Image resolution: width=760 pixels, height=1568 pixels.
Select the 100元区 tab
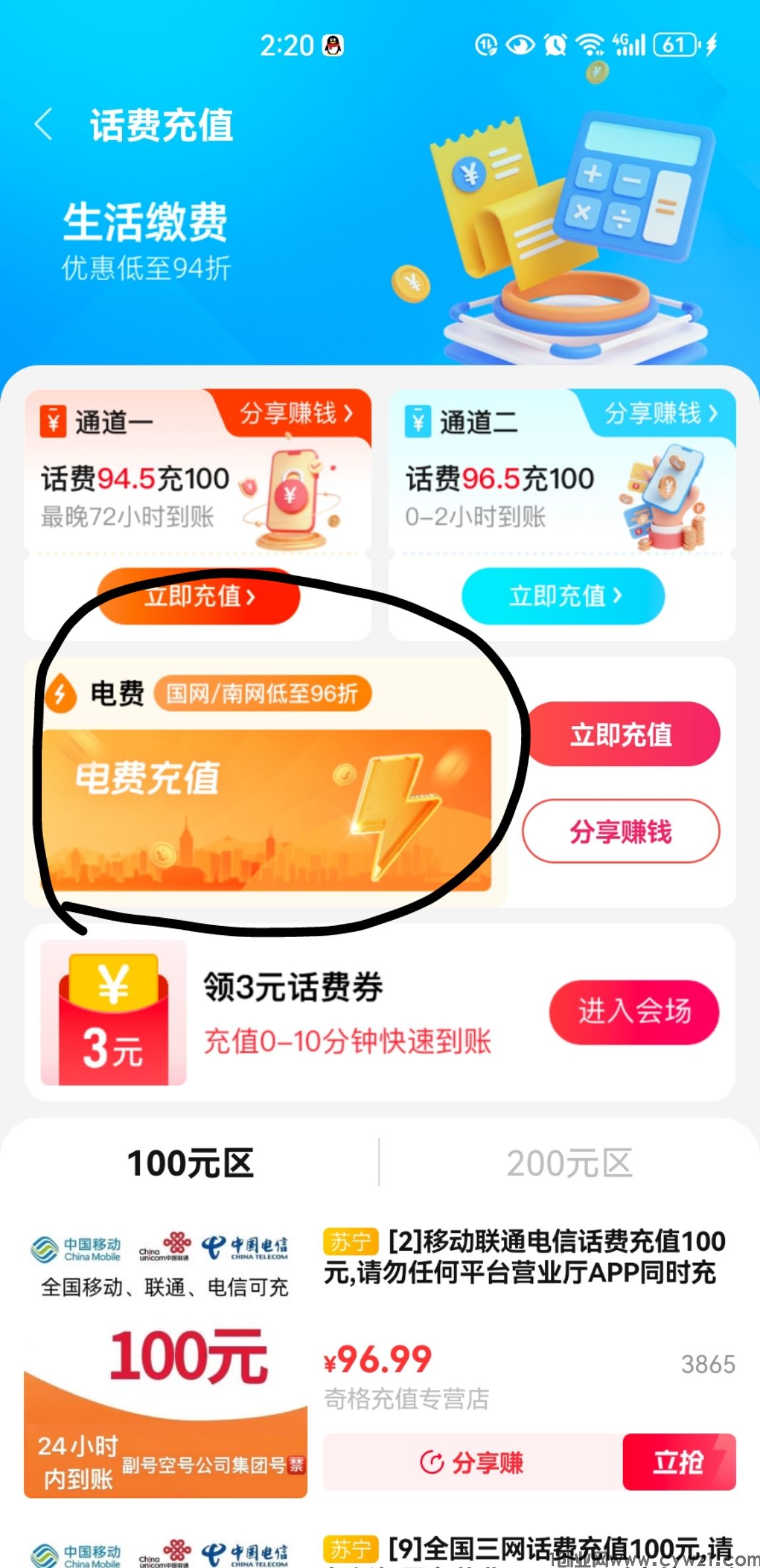point(190,1163)
